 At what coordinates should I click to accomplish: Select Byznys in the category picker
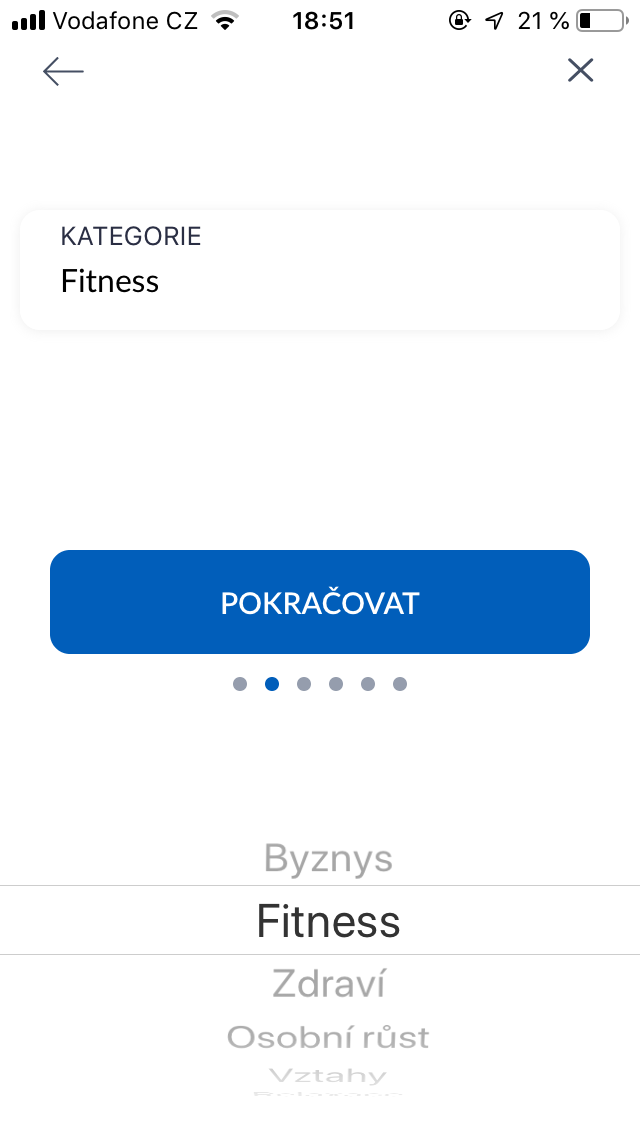328,859
